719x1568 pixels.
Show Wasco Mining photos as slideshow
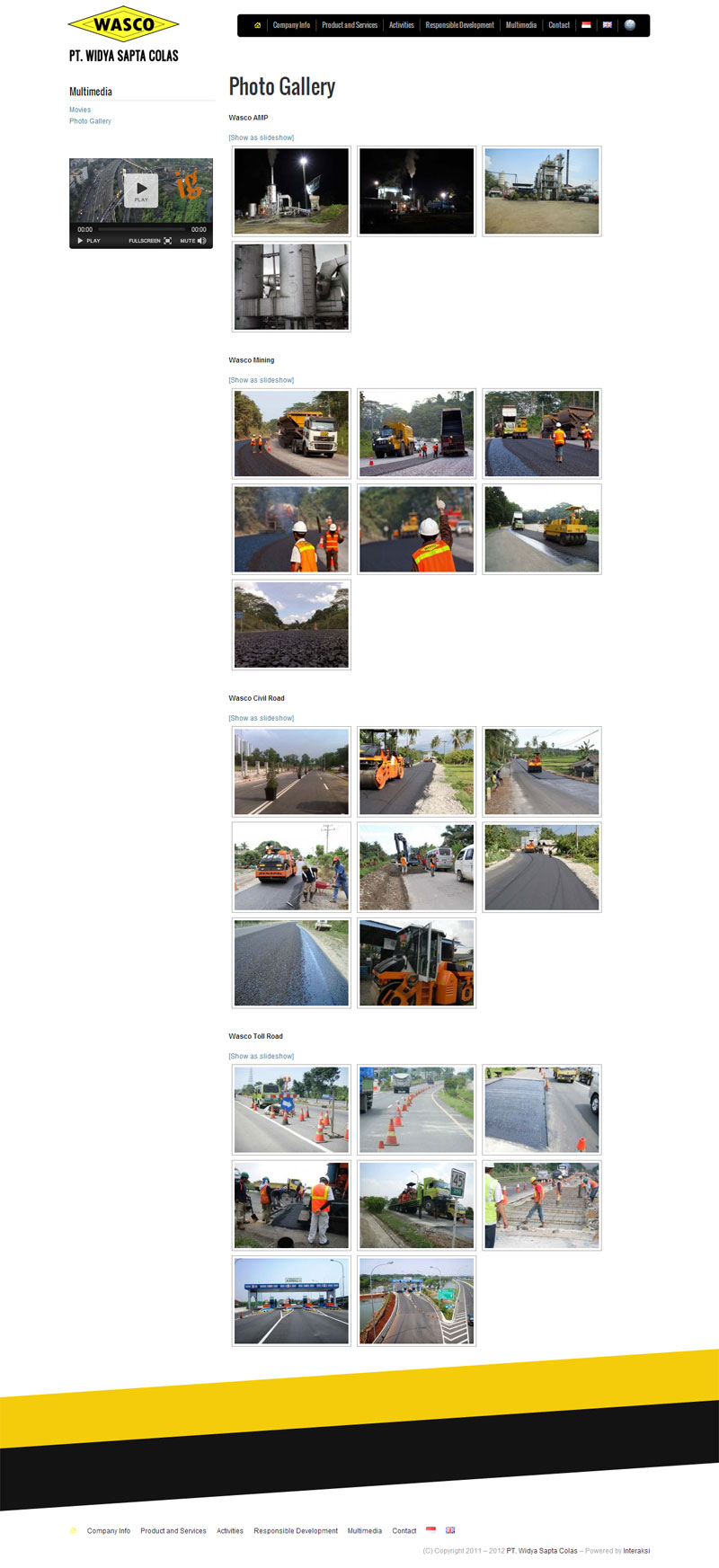[x=262, y=380]
